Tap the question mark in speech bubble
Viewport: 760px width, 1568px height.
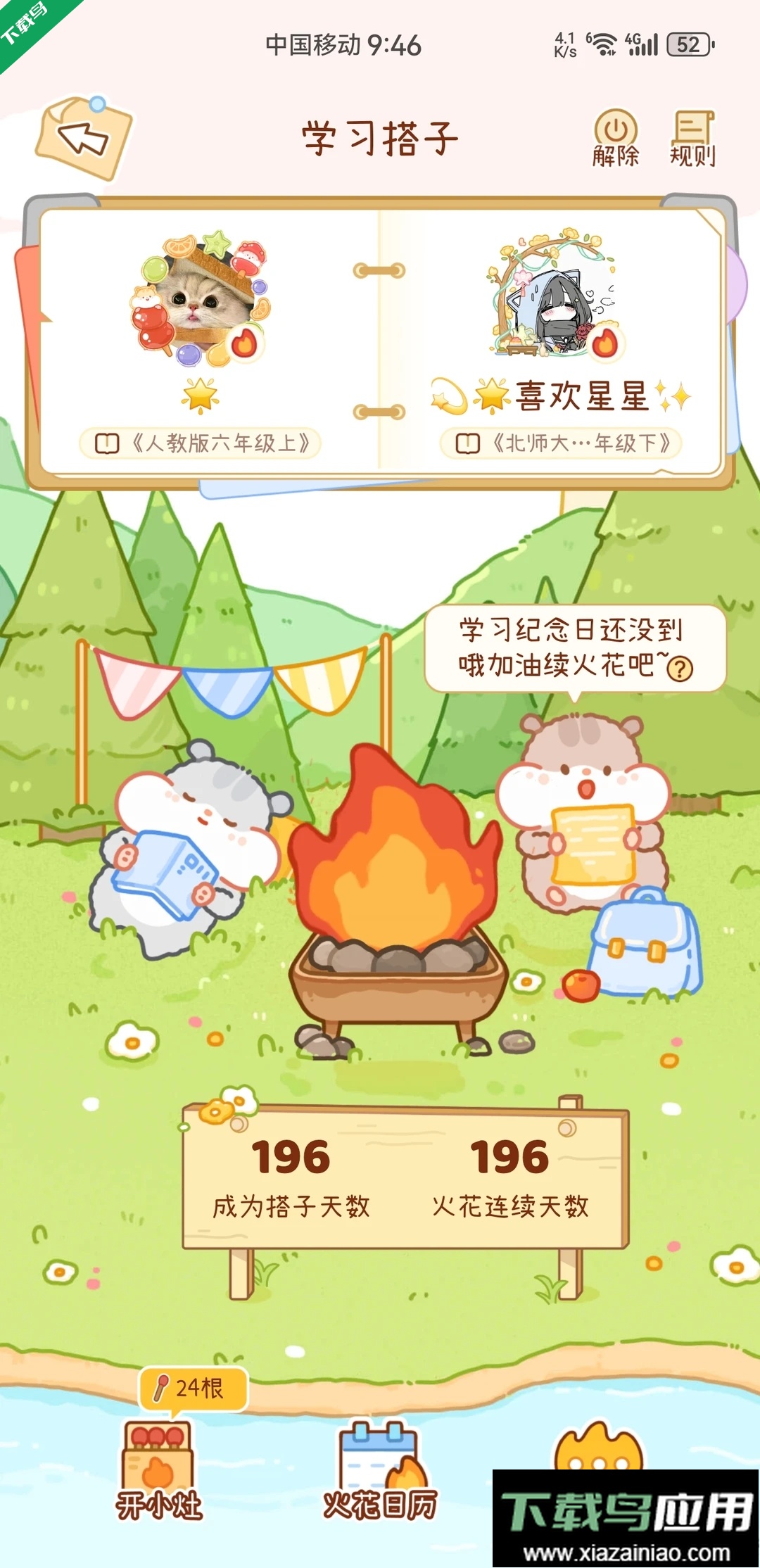click(679, 668)
